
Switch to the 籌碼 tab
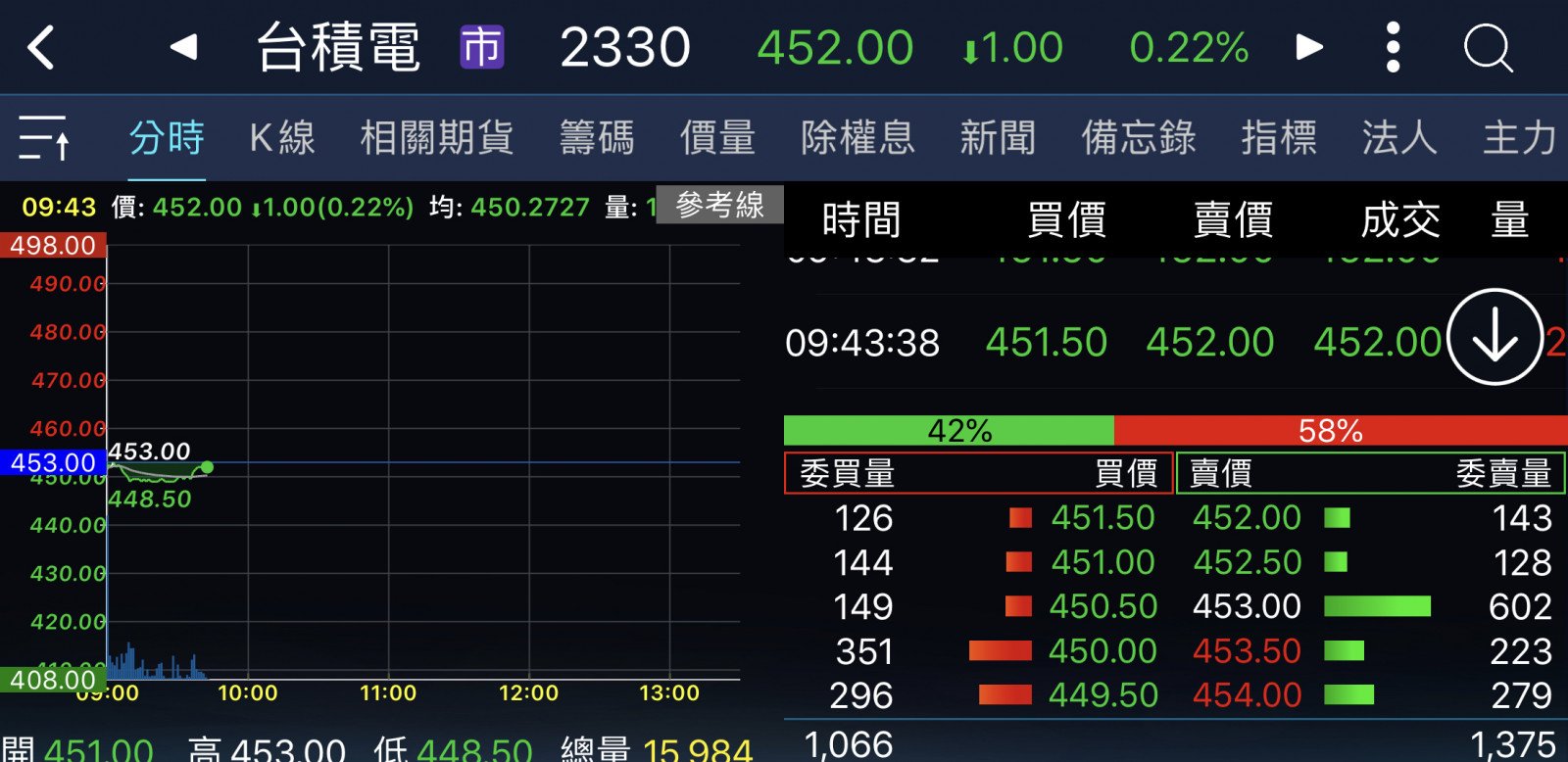click(597, 137)
